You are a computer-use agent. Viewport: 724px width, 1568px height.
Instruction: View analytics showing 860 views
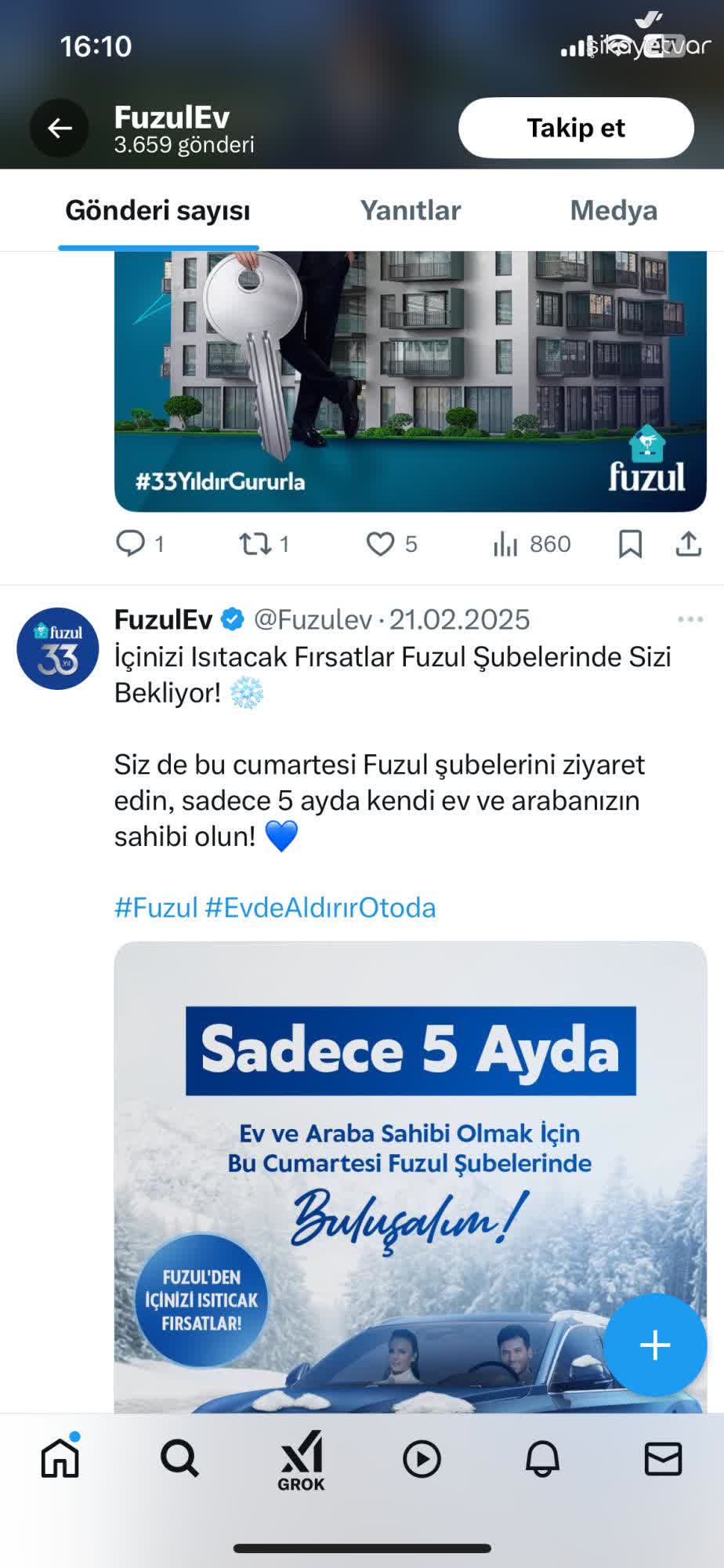coord(531,543)
